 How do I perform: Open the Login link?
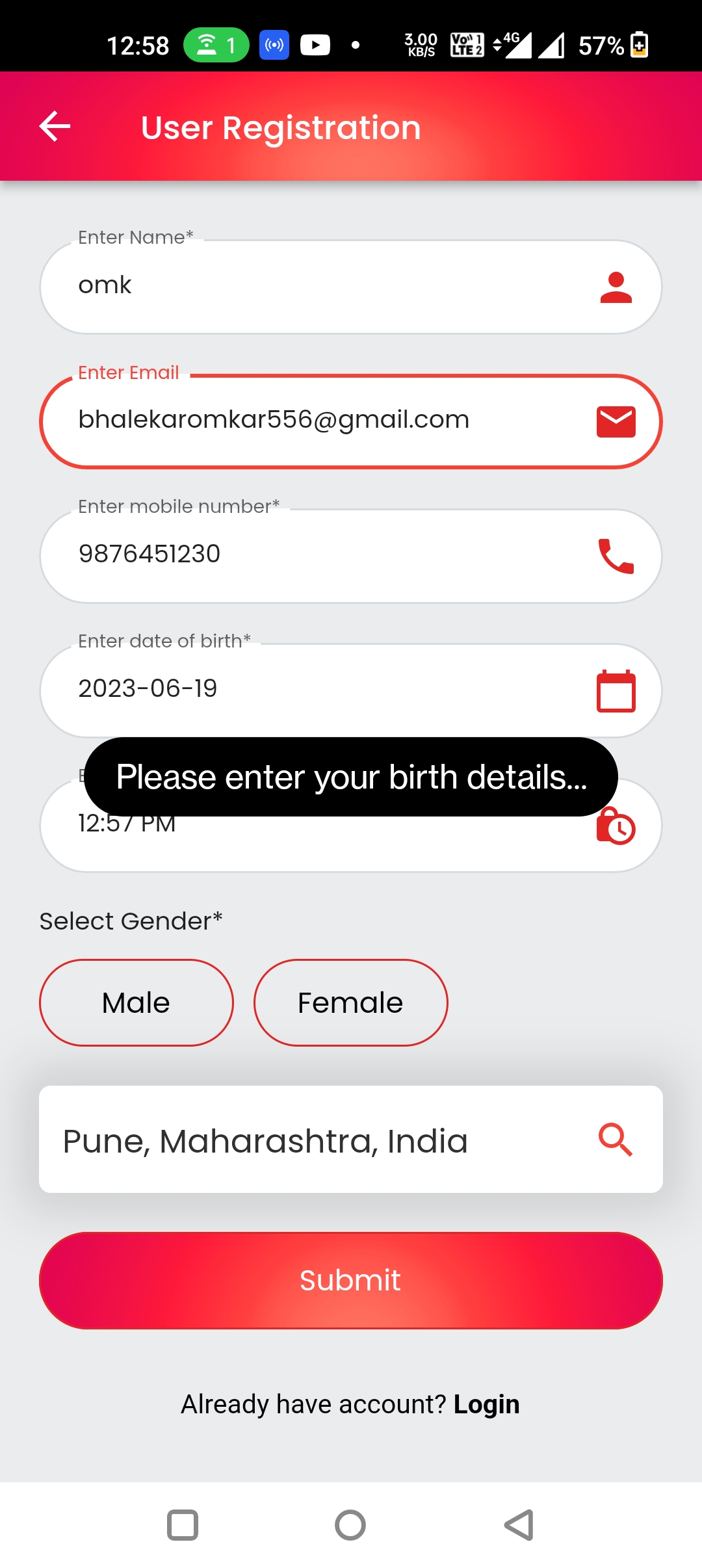(486, 1404)
